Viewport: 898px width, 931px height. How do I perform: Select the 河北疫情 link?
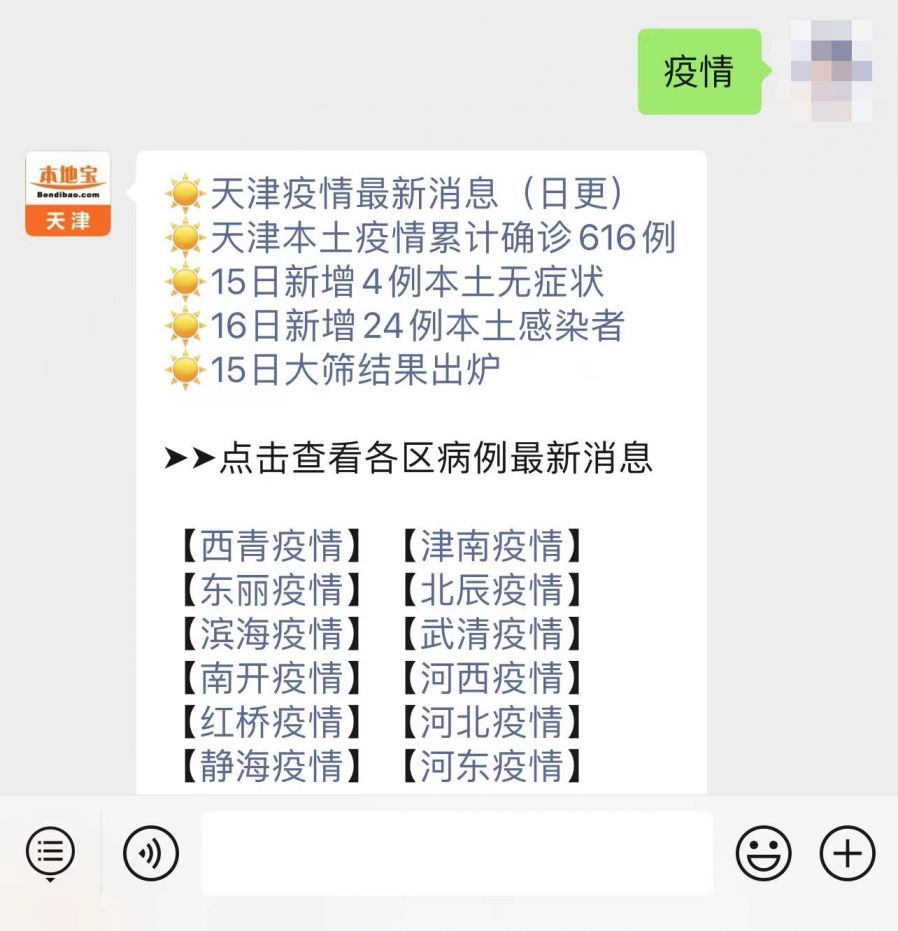pyautogui.click(x=491, y=722)
